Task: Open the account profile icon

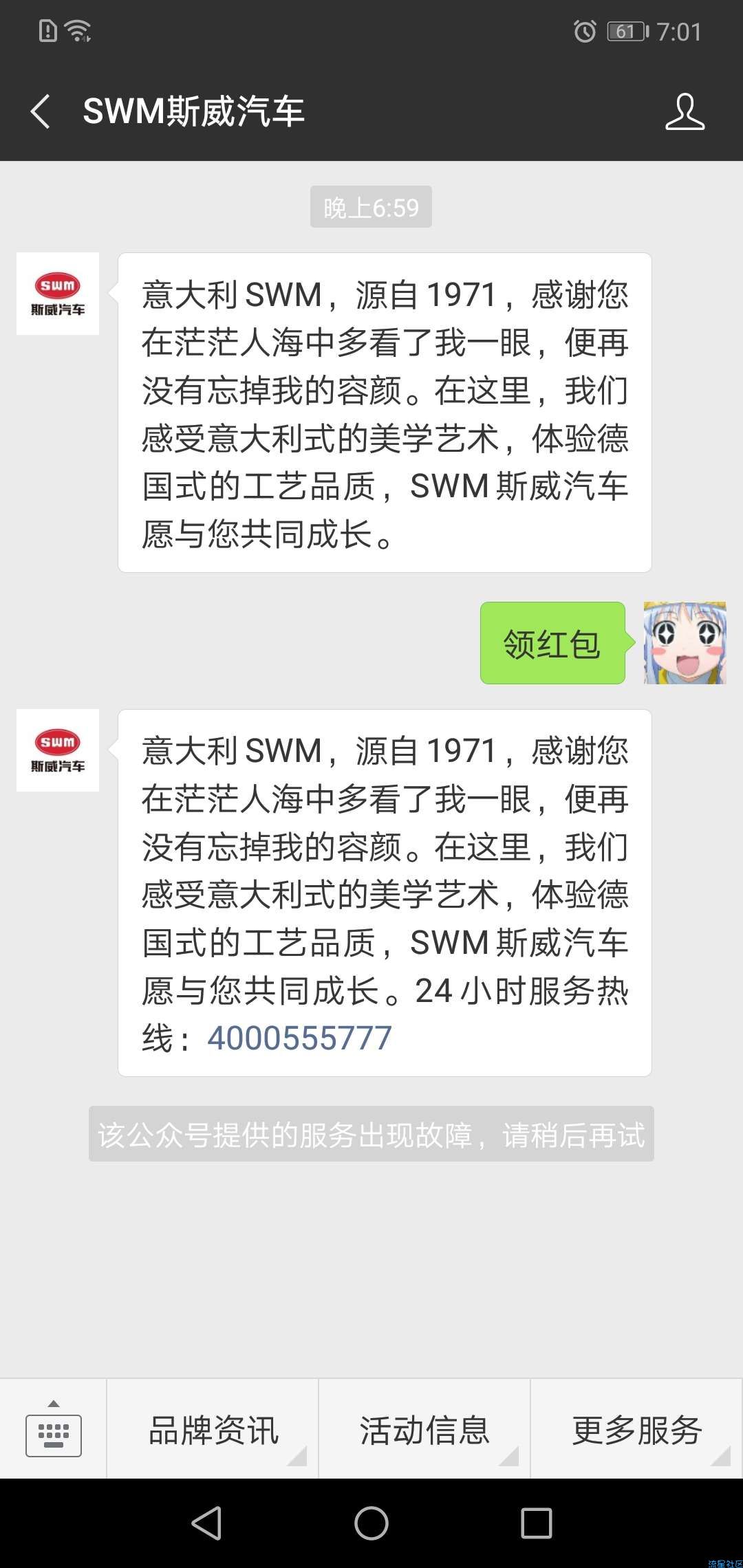Action: [x=685, y=111]
